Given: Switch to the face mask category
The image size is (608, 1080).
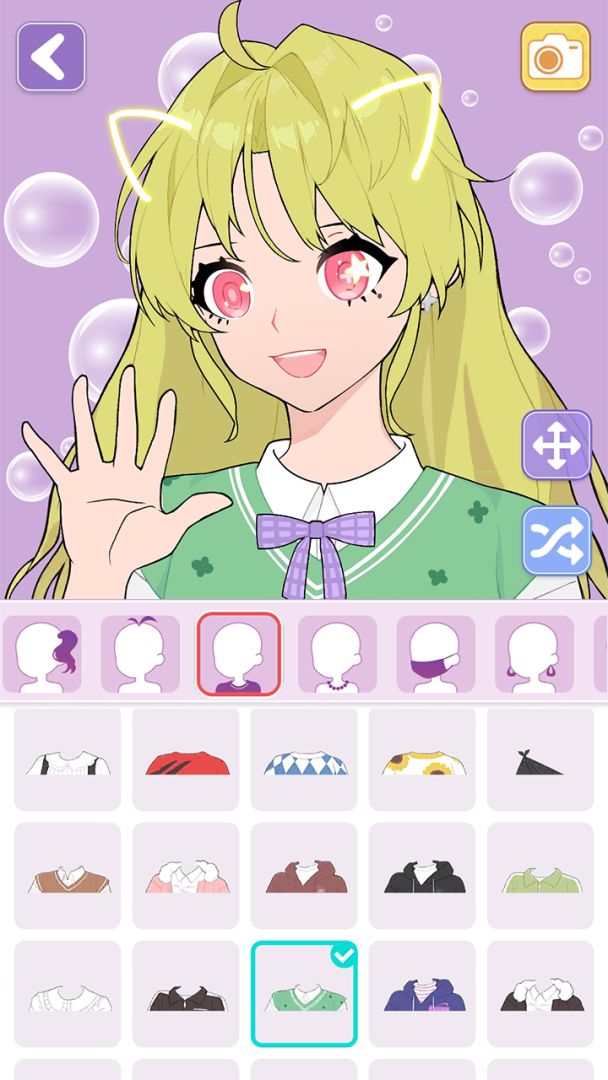Looking at the screenshot, I should coord(435,654).
